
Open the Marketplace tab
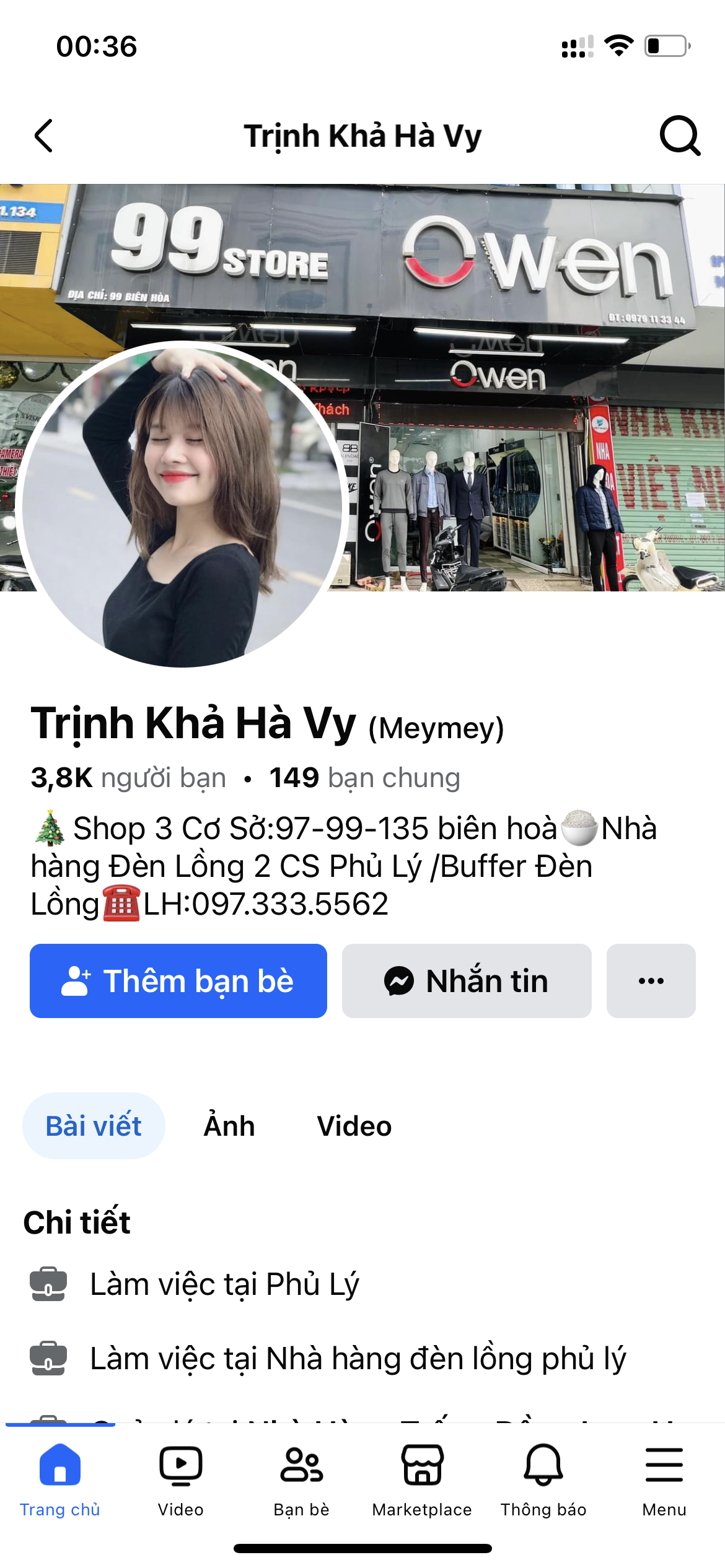[422, 1480]
